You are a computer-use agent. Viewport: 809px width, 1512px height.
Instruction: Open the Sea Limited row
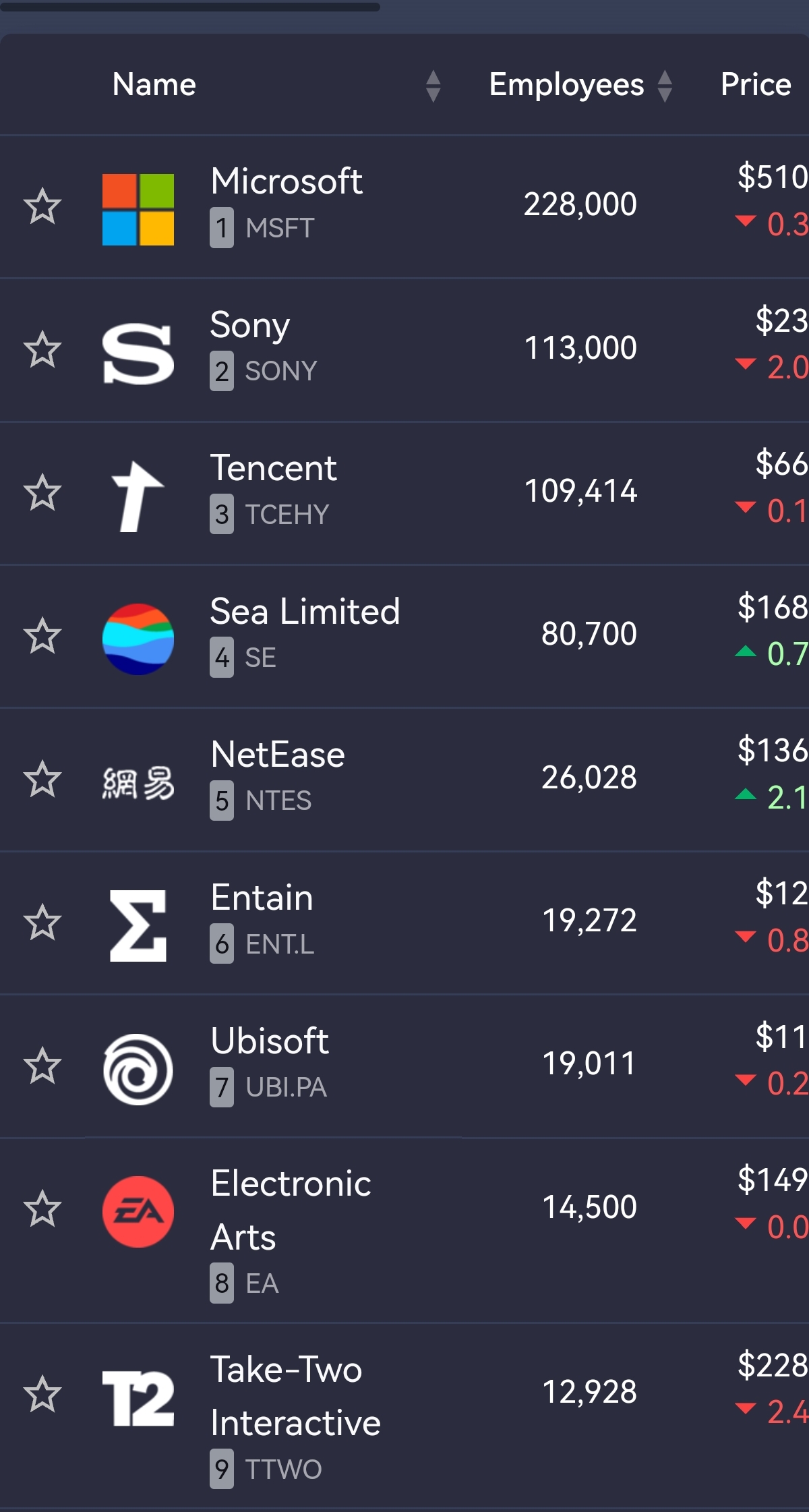point(404,636)
